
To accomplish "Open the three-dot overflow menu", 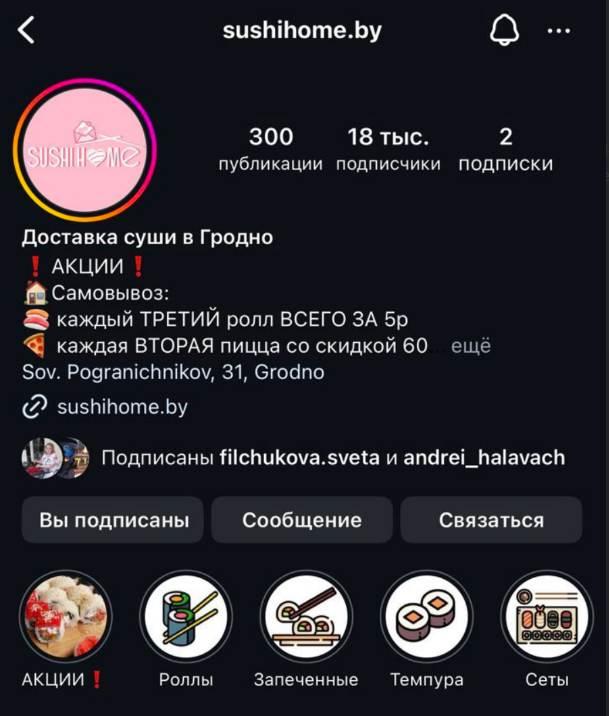I will (x=558, y=31).
